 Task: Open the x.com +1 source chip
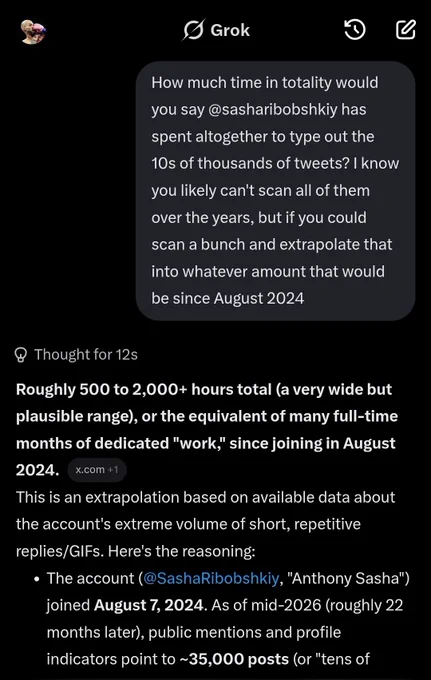(97, 470)
